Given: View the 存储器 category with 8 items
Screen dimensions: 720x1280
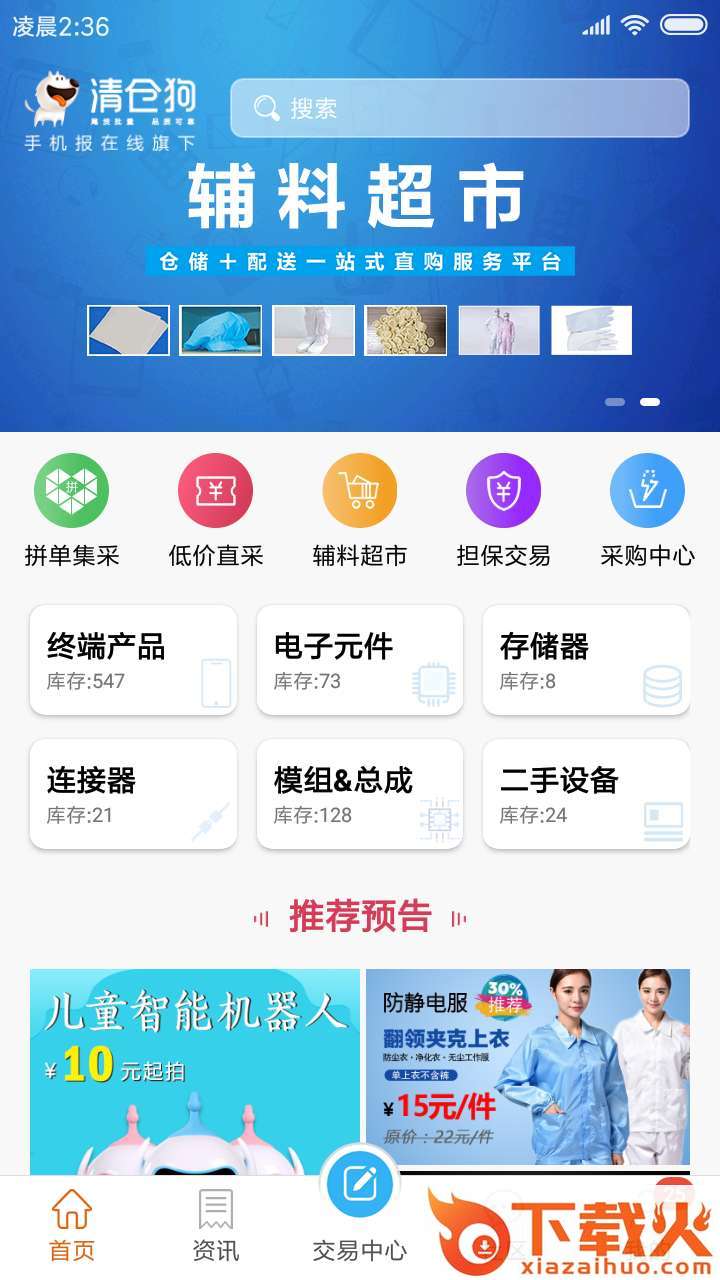Looking at the screenshot, I should click(586, 659).
